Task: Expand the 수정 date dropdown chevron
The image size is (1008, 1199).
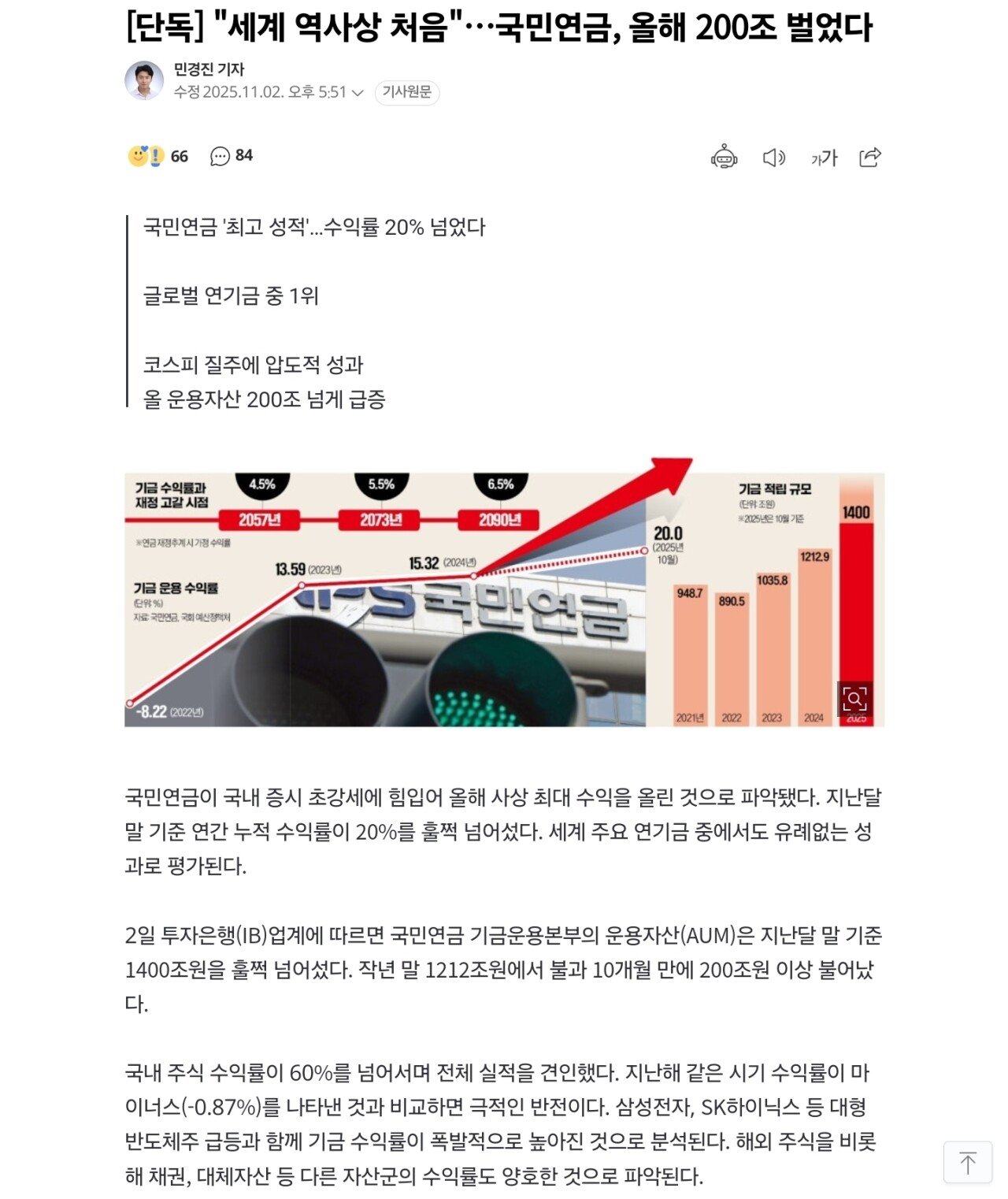Action: point(358,93)
